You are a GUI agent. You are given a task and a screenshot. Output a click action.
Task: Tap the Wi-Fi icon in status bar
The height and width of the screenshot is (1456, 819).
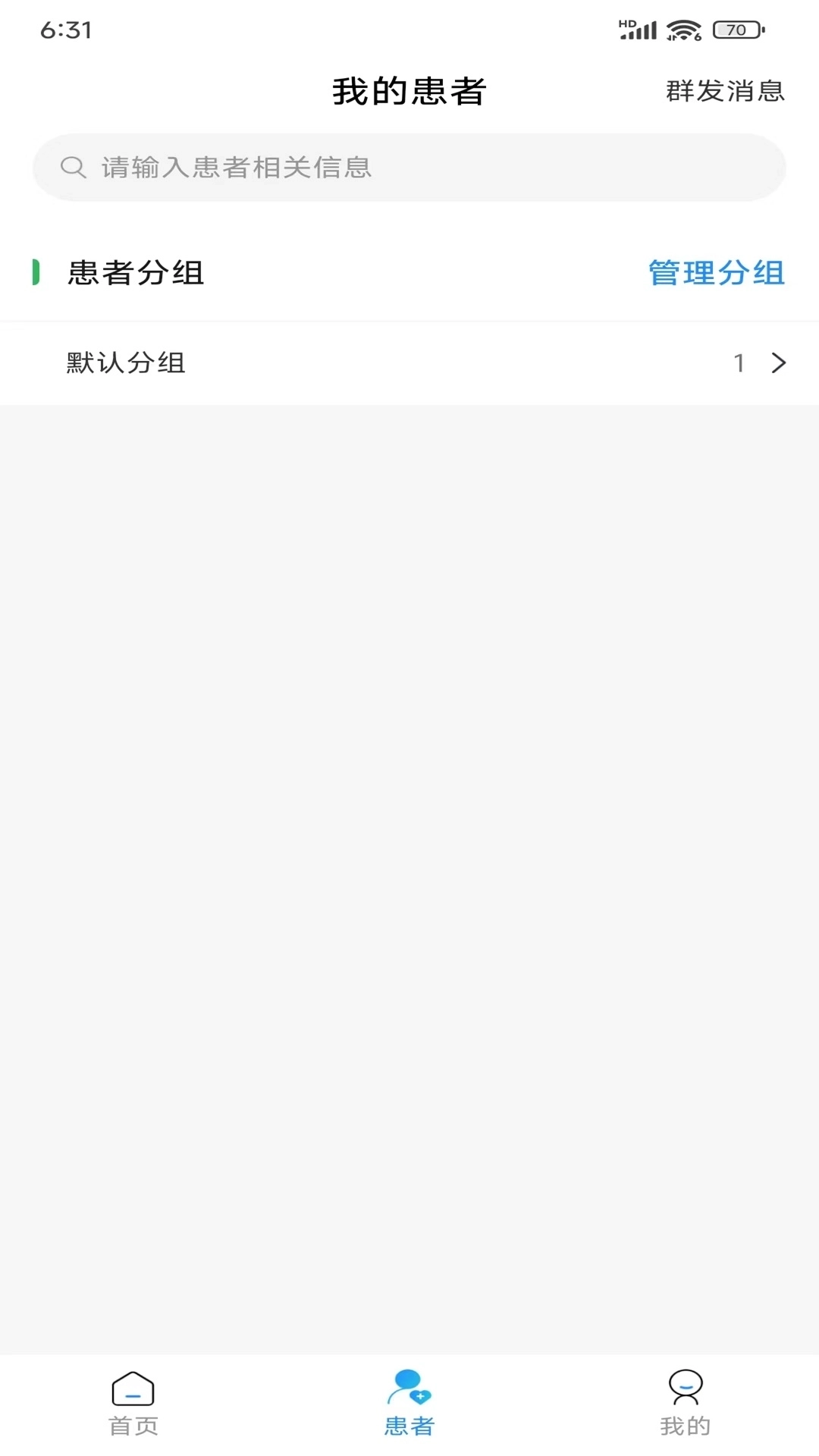[x=683, y=29]
